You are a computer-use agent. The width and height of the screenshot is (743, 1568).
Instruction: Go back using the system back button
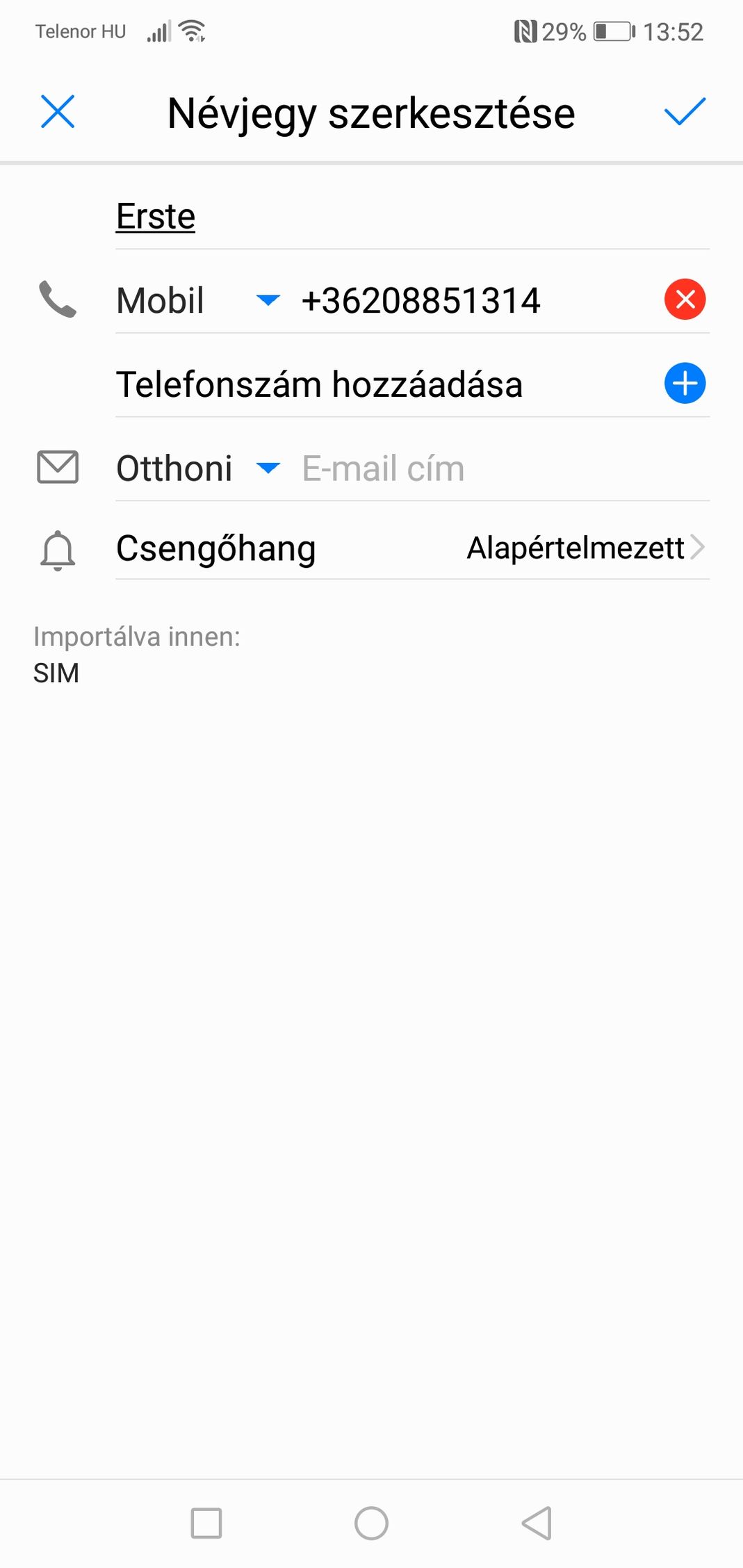[537, 1524]
